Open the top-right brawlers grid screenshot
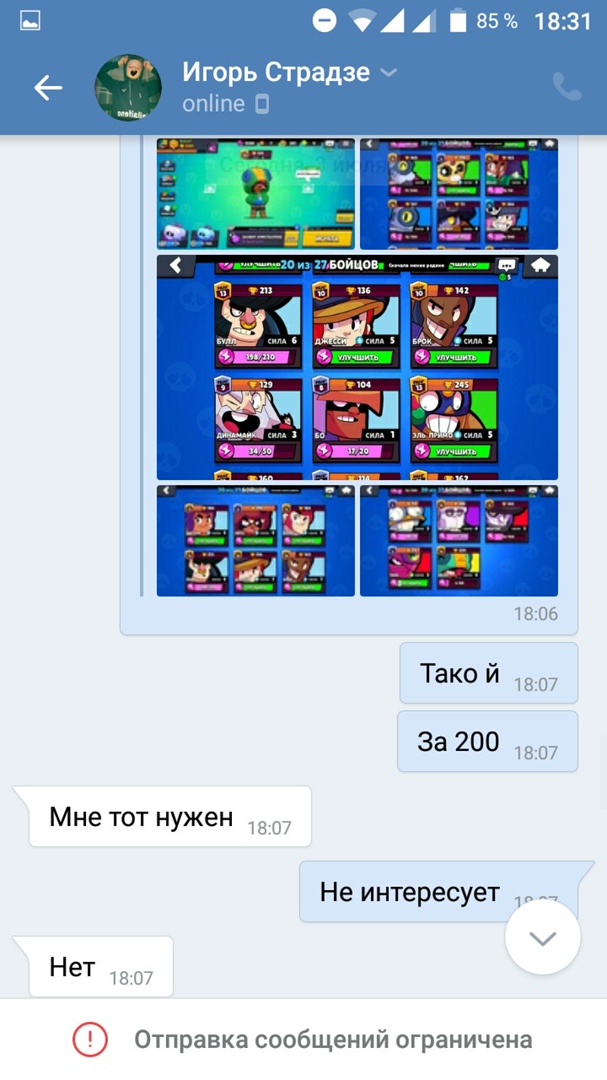 point(459,194)
